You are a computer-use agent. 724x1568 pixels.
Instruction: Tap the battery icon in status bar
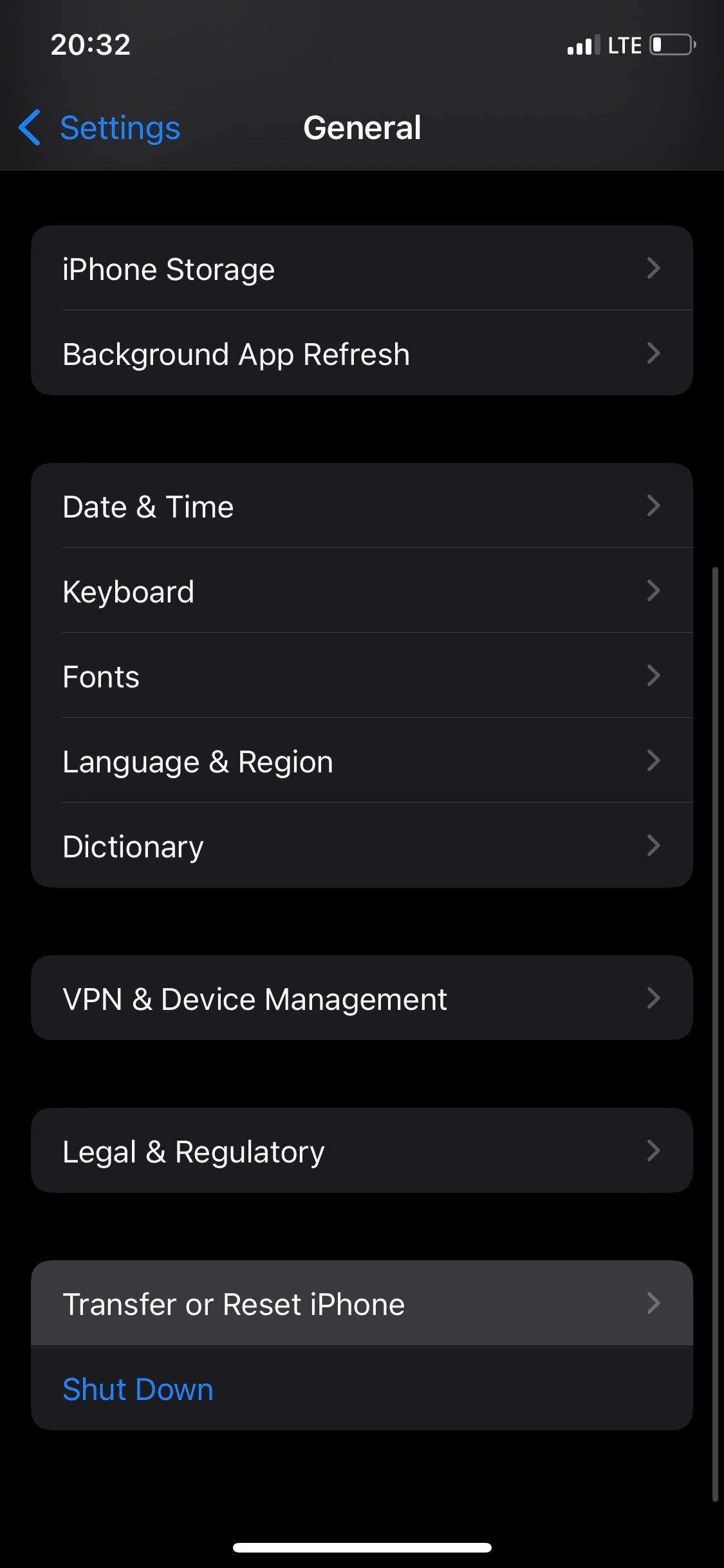pyautogui.click(x=670, y=44)
